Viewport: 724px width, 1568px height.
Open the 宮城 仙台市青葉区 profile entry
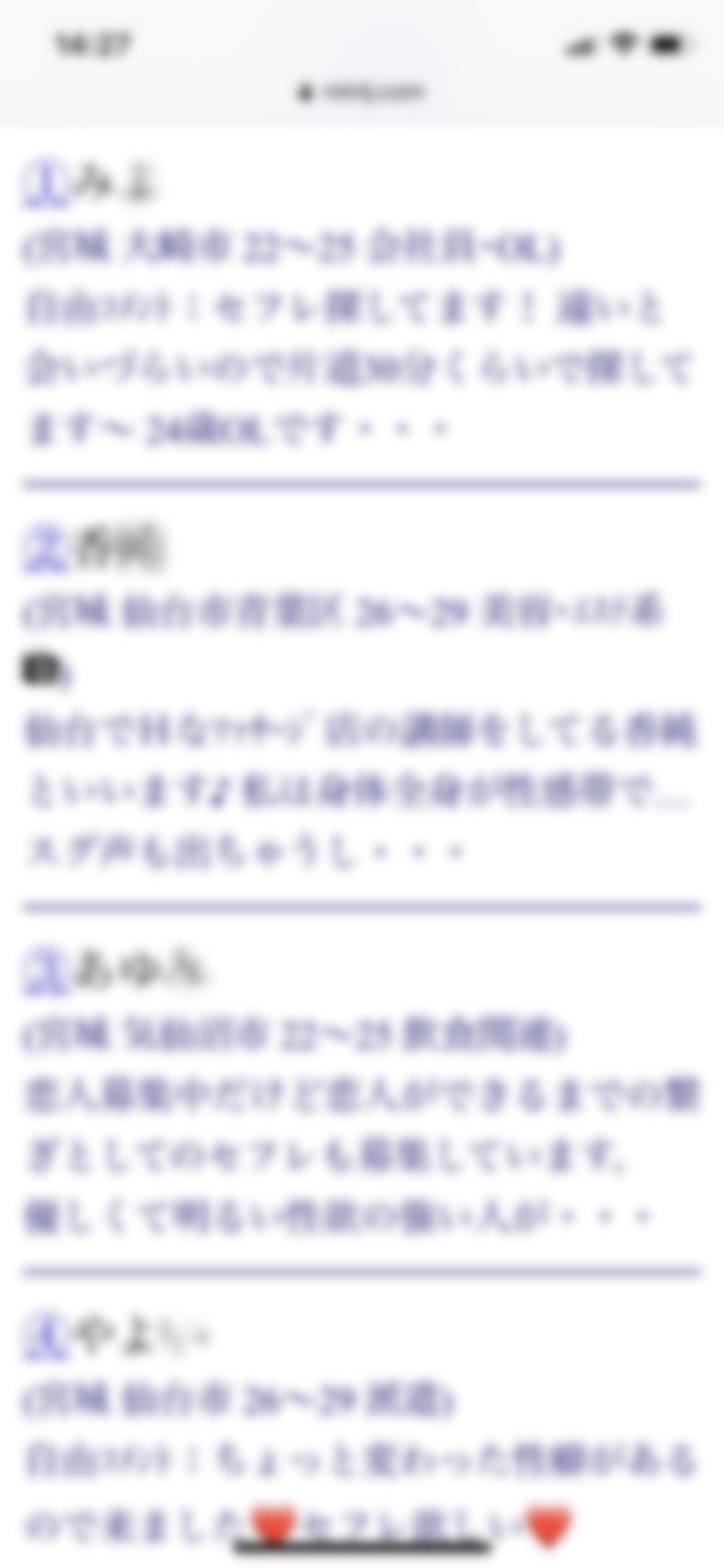pos(341,613)
